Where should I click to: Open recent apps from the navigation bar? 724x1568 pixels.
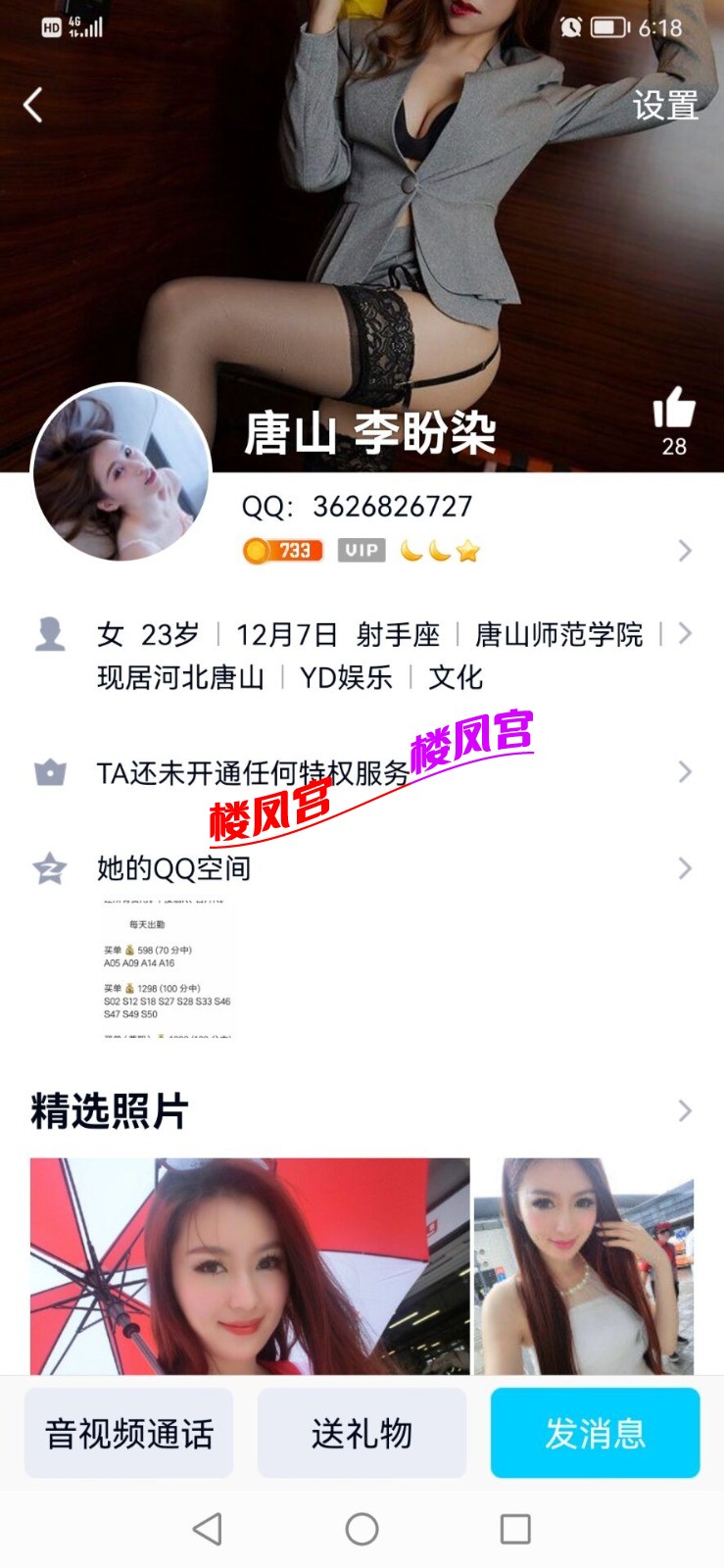pos(515,1529)
